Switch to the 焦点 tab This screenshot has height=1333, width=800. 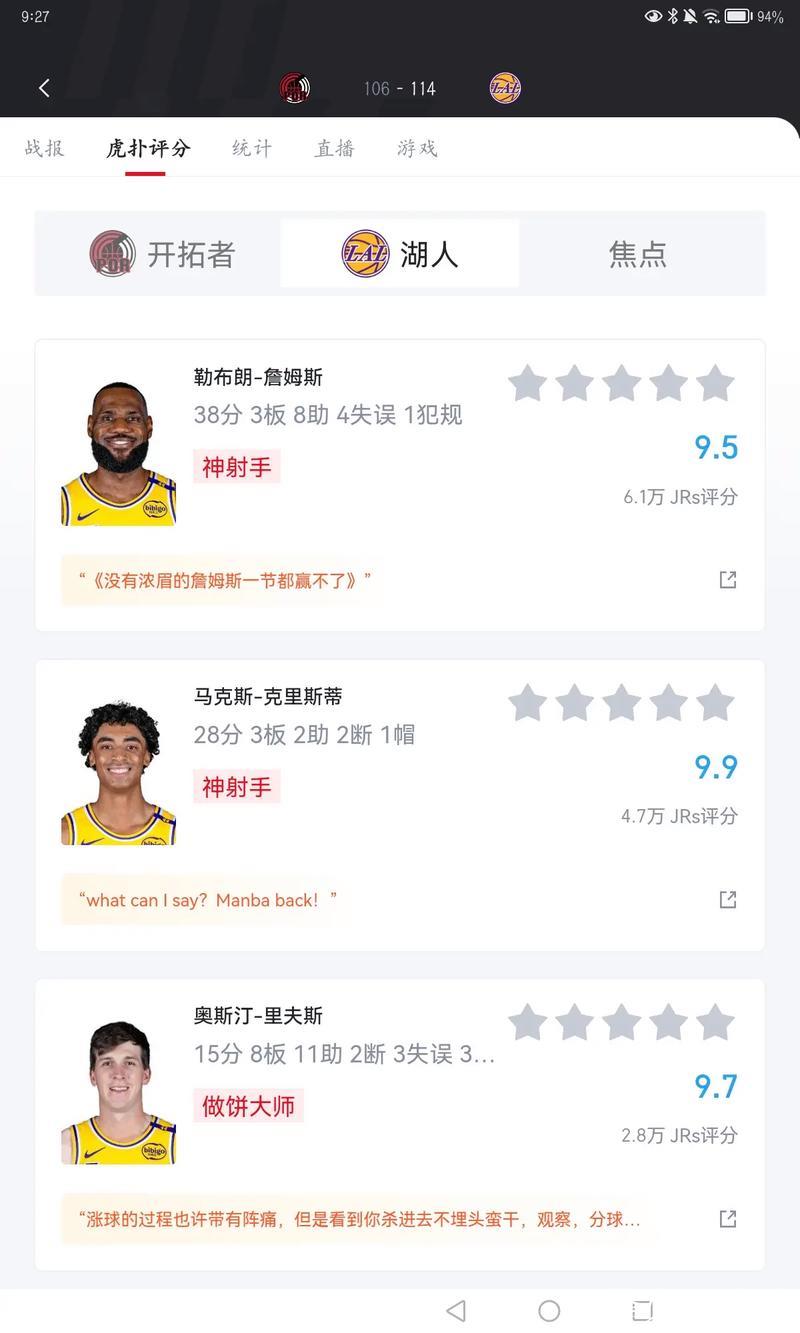click(638, 253)
